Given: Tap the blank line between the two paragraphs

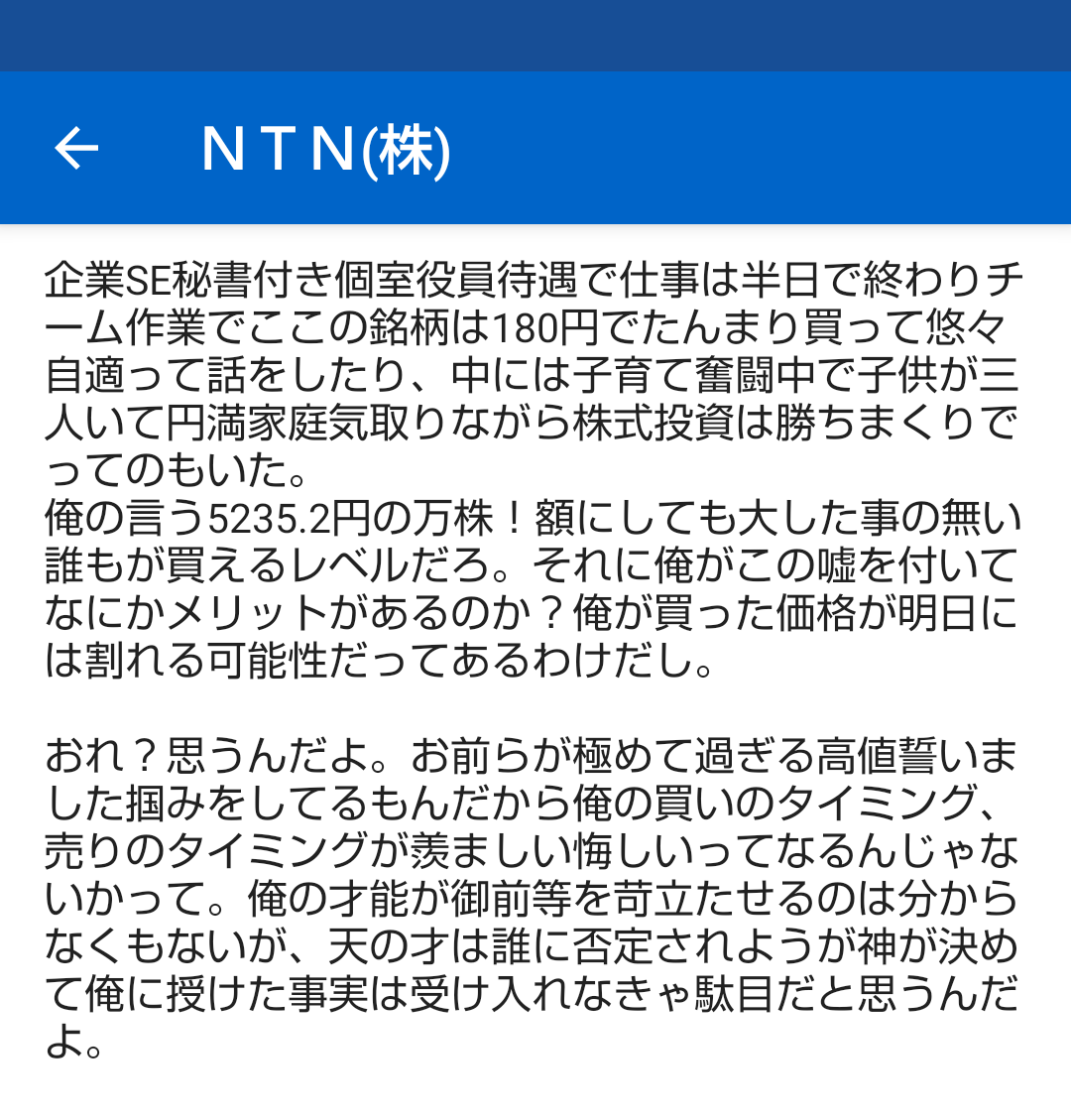Looking at the screenshot, I should (x=535, y=704).
